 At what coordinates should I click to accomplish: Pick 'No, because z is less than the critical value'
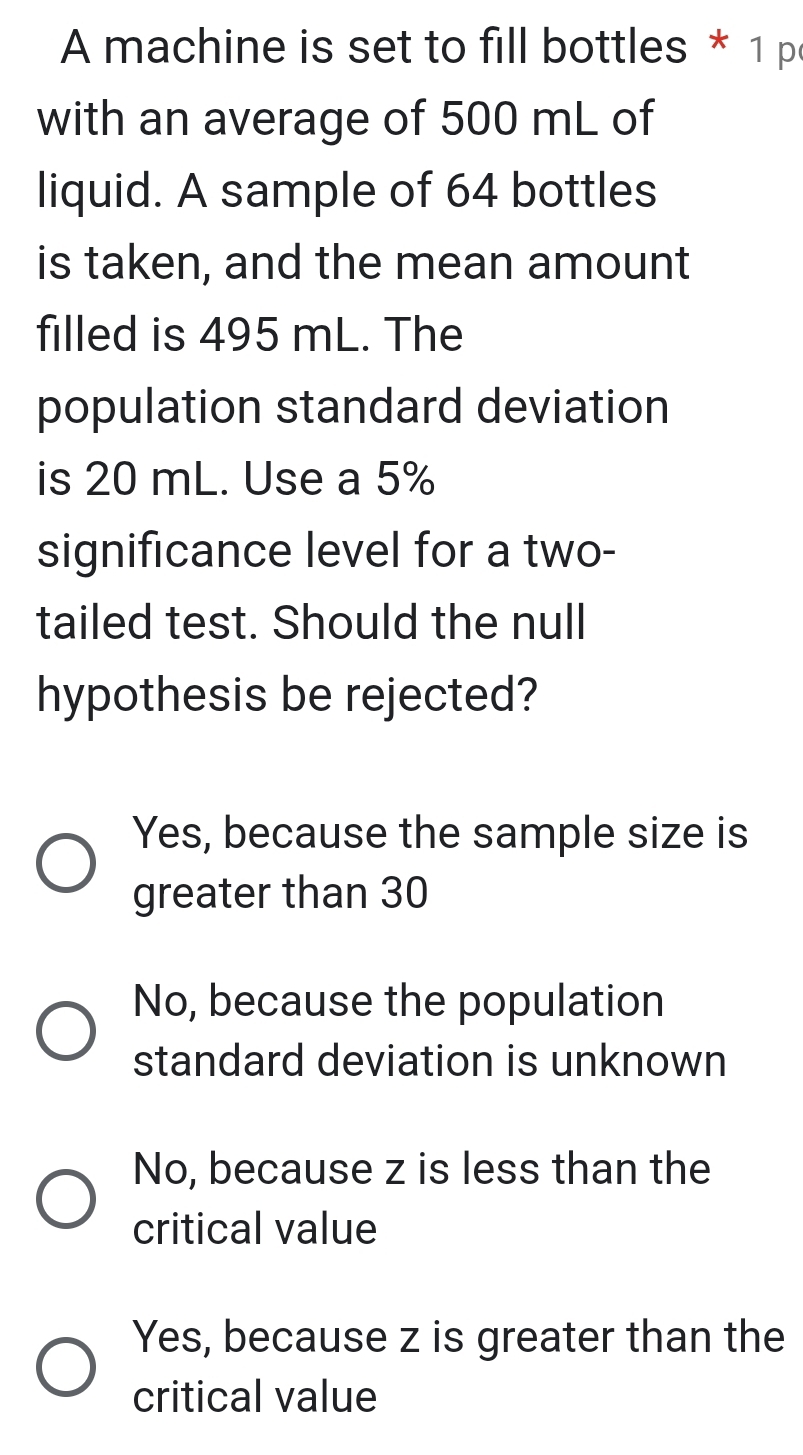pyautogui.click(x=67, y=1198)
